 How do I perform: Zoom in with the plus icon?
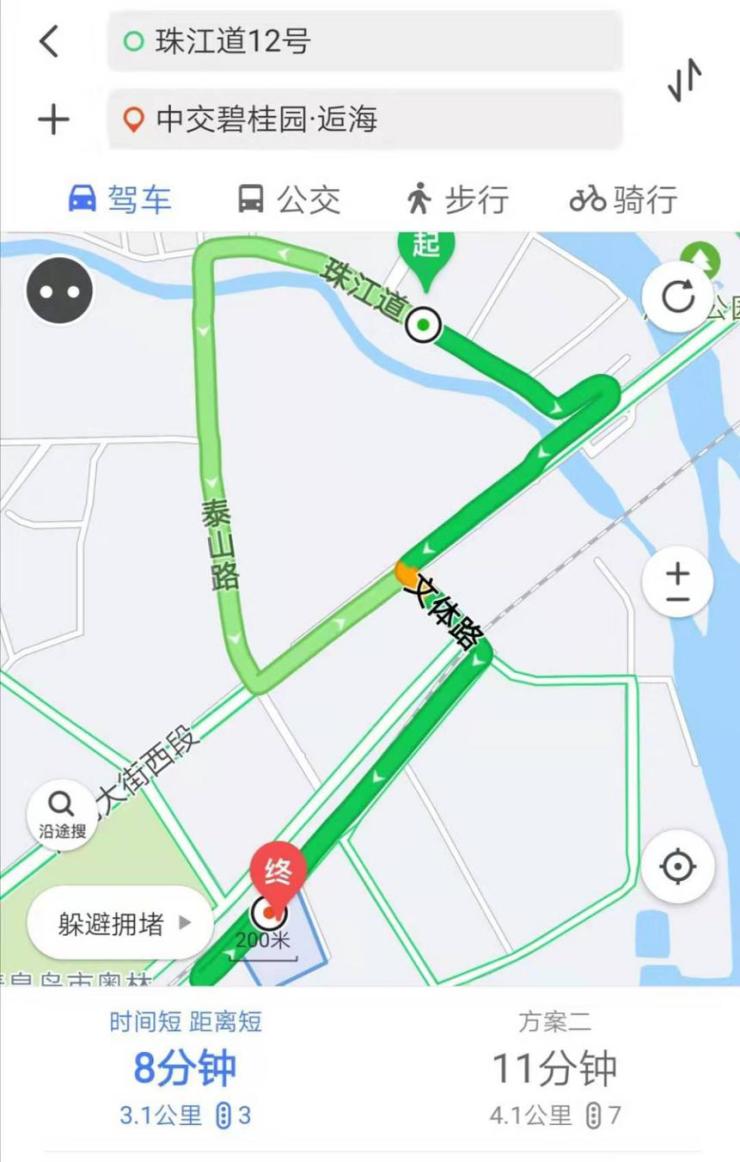tap(677, 575)
